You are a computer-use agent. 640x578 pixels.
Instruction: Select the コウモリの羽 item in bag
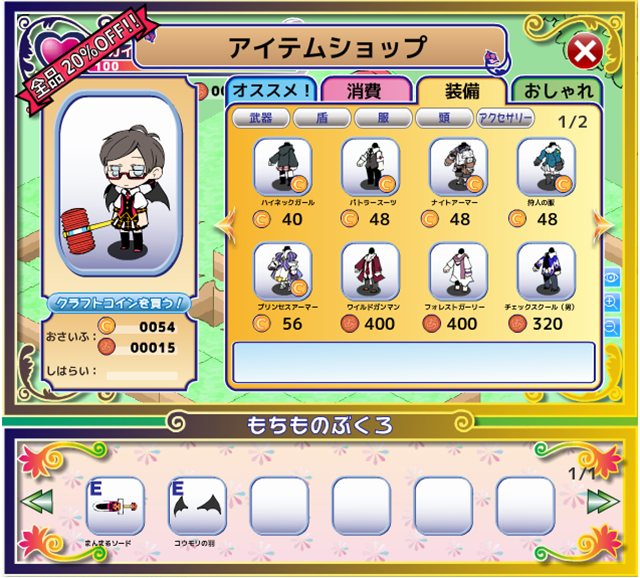(197, 506)
